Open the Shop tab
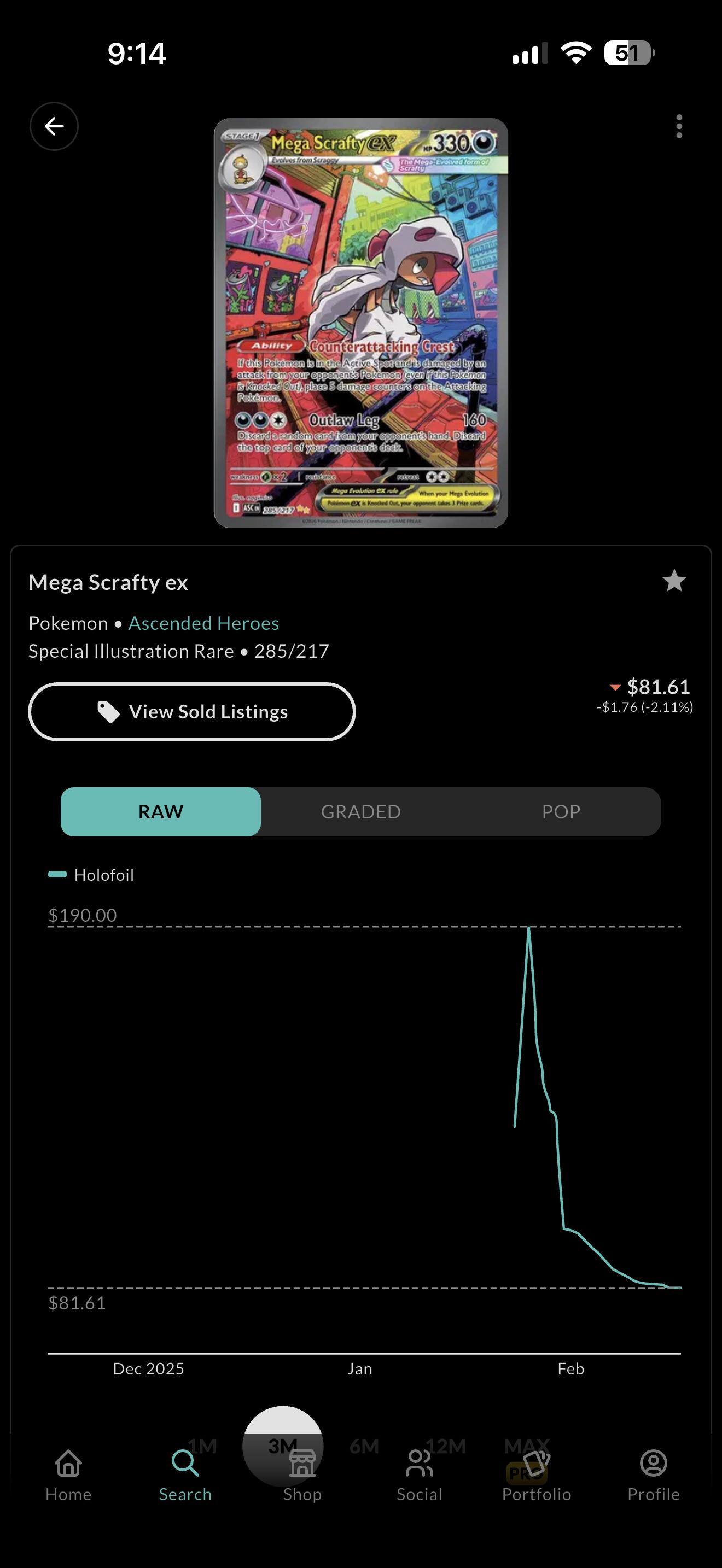 click(302, 1476)
